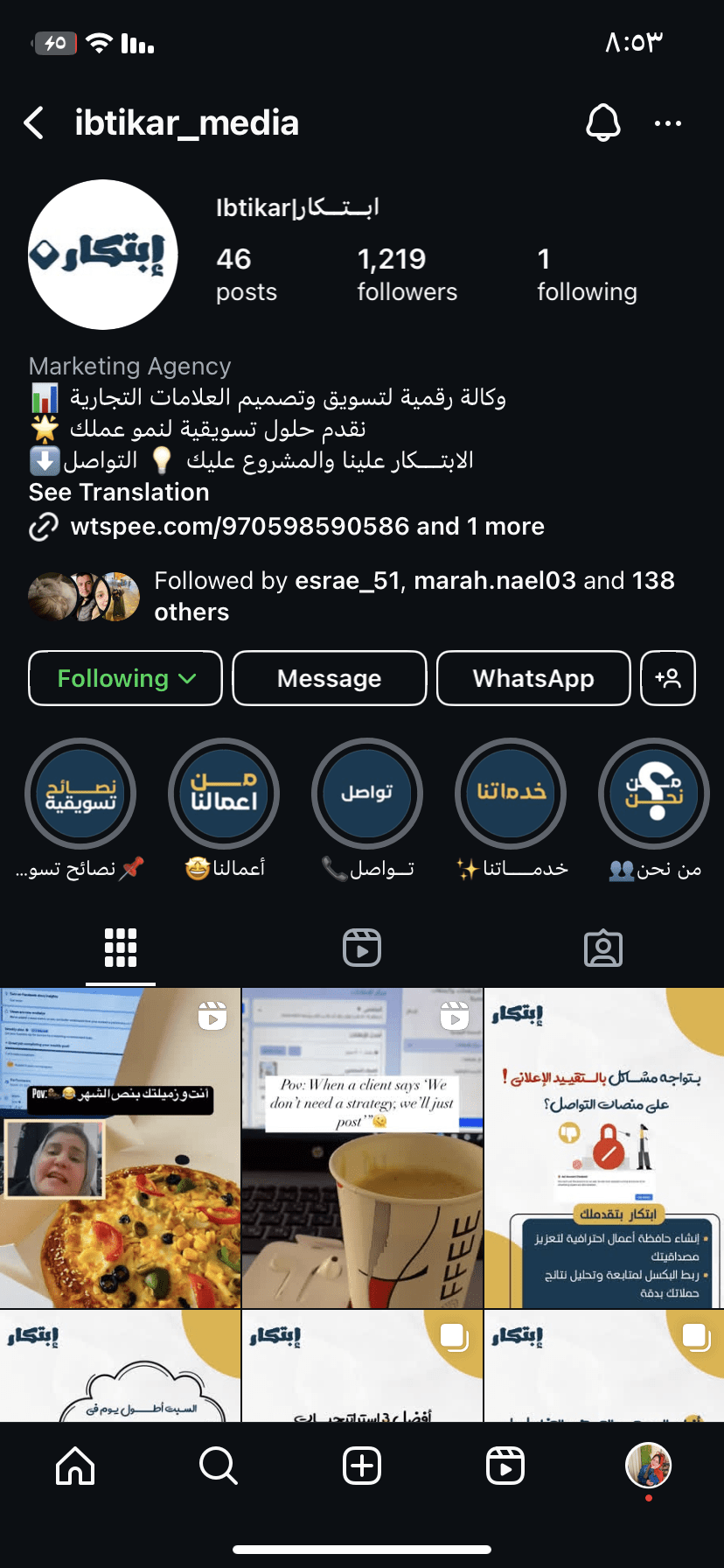724x1568 pixels.
Task: Tap the Message button
Action: pyautogui.click(x=330, y=678)
